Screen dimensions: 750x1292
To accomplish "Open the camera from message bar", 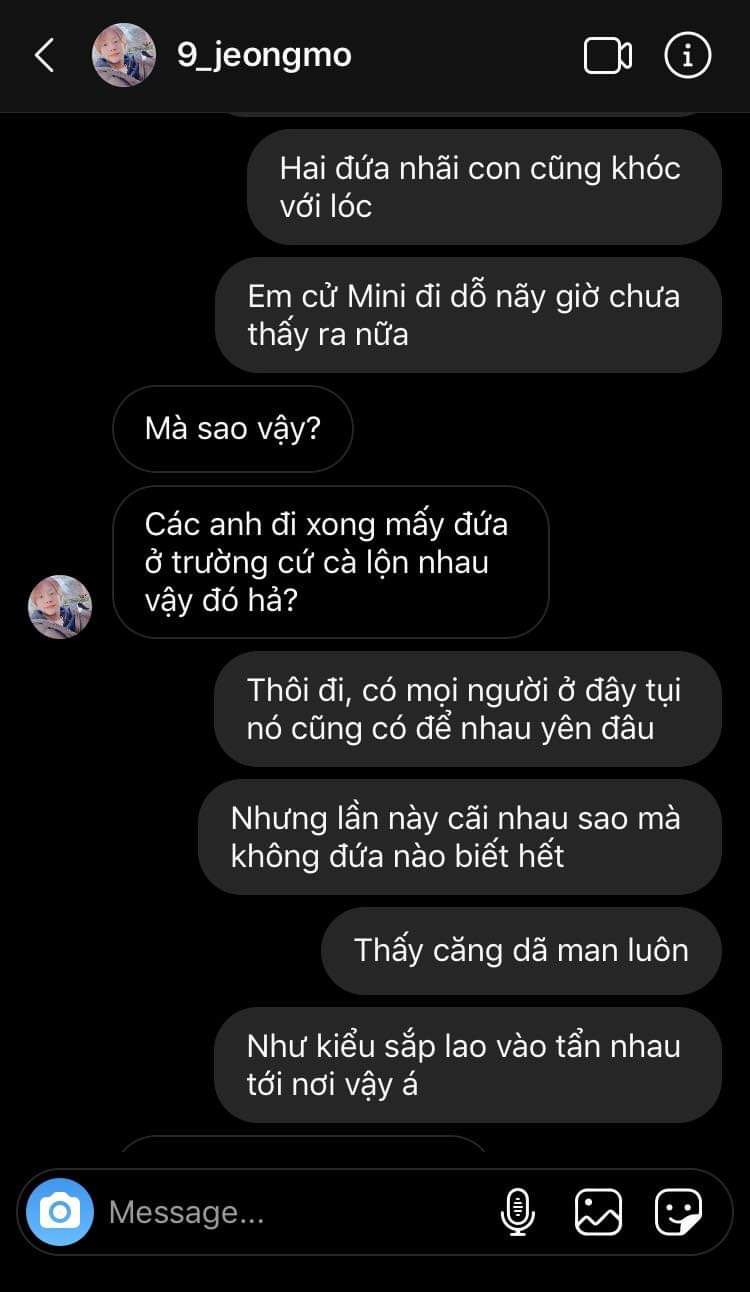I will coord(60,1212).
